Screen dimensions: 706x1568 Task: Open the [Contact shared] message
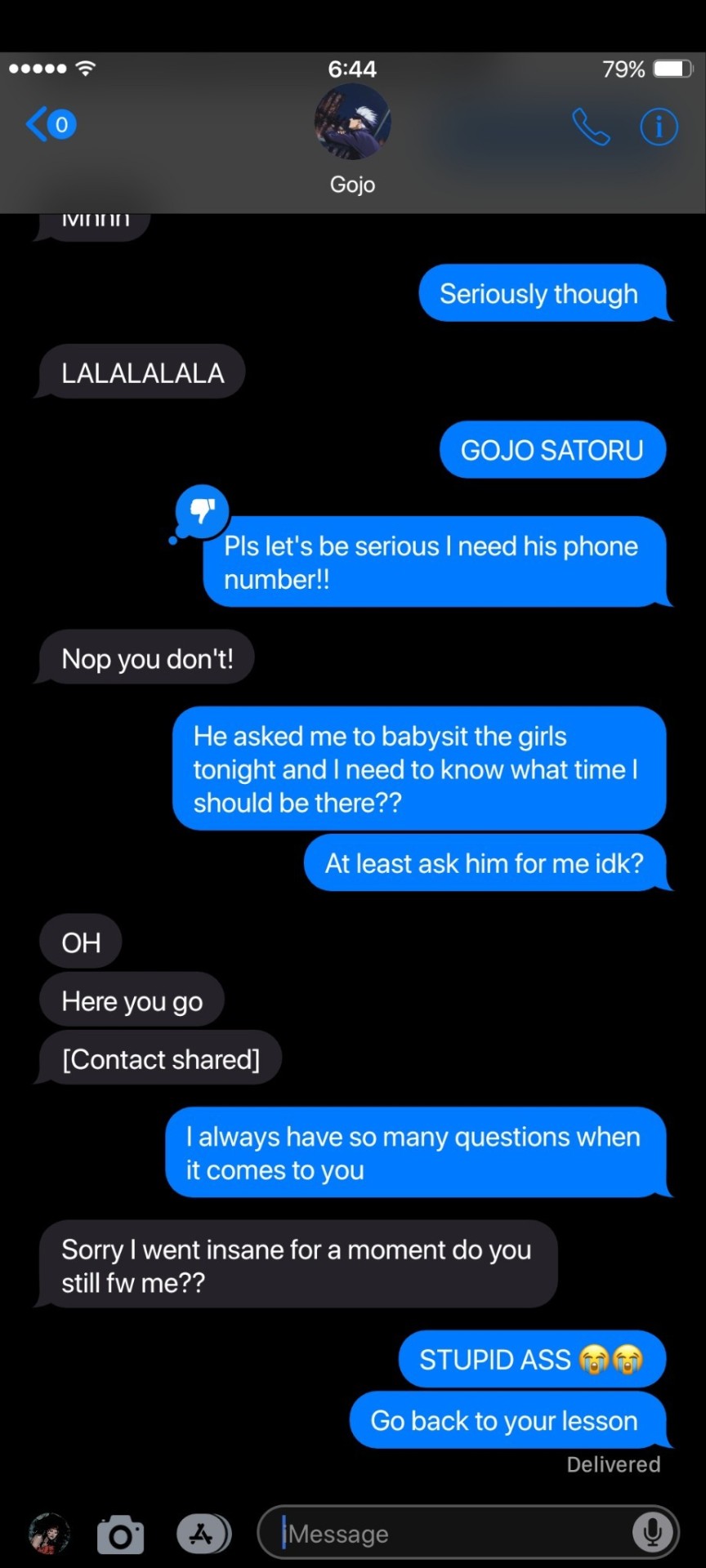(x=160, y=1059)
